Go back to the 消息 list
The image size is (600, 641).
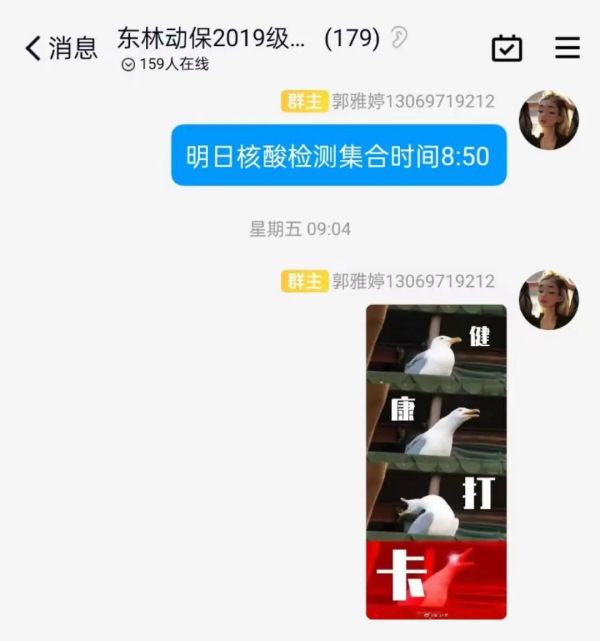pyautogui.click(x=60, y=47)
